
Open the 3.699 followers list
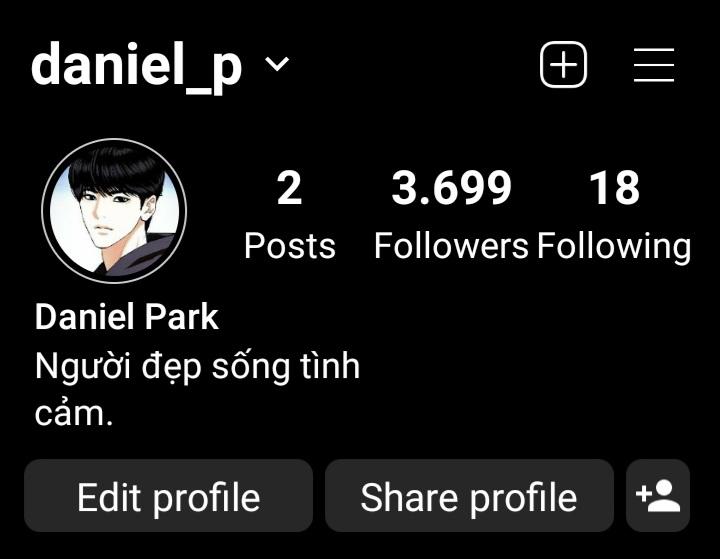point(451,214)
